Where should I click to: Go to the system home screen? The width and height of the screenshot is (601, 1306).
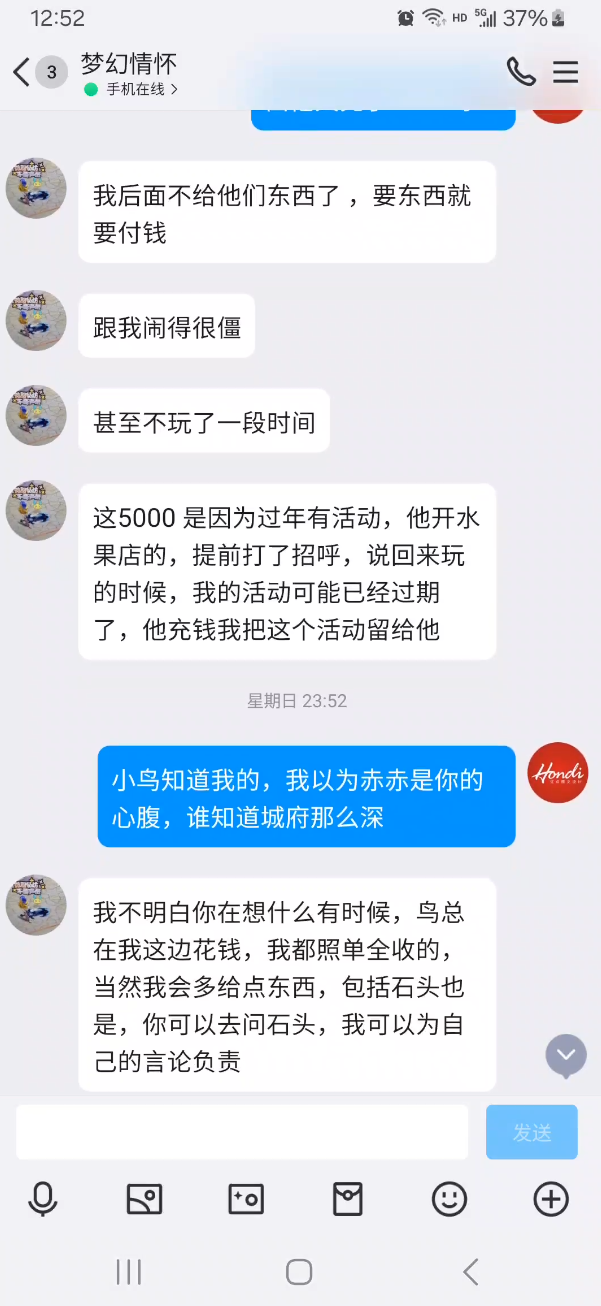tap(300, 1271)
